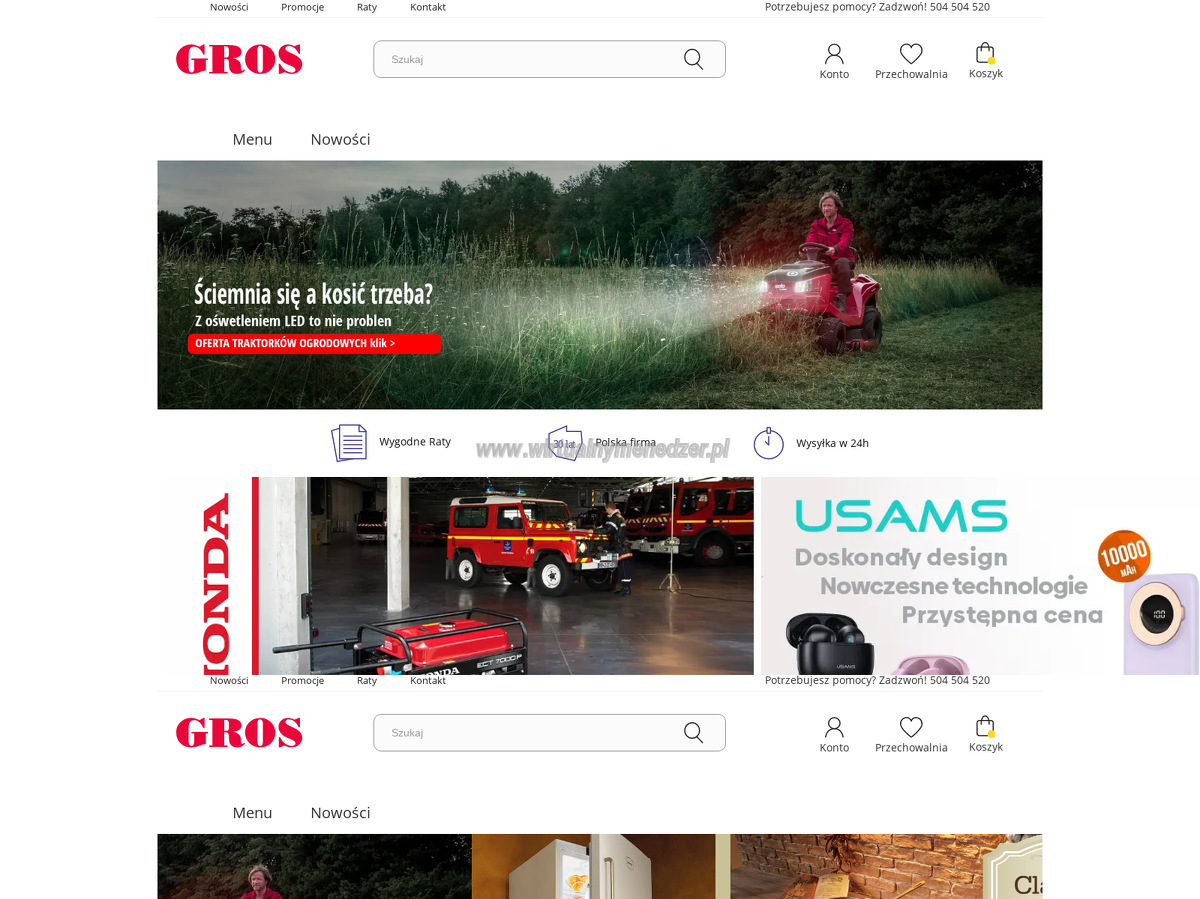Screen dimensions: 1200x899
Task: Expand the Menu item above the lawn tractor banner
Action: [252, 139]
